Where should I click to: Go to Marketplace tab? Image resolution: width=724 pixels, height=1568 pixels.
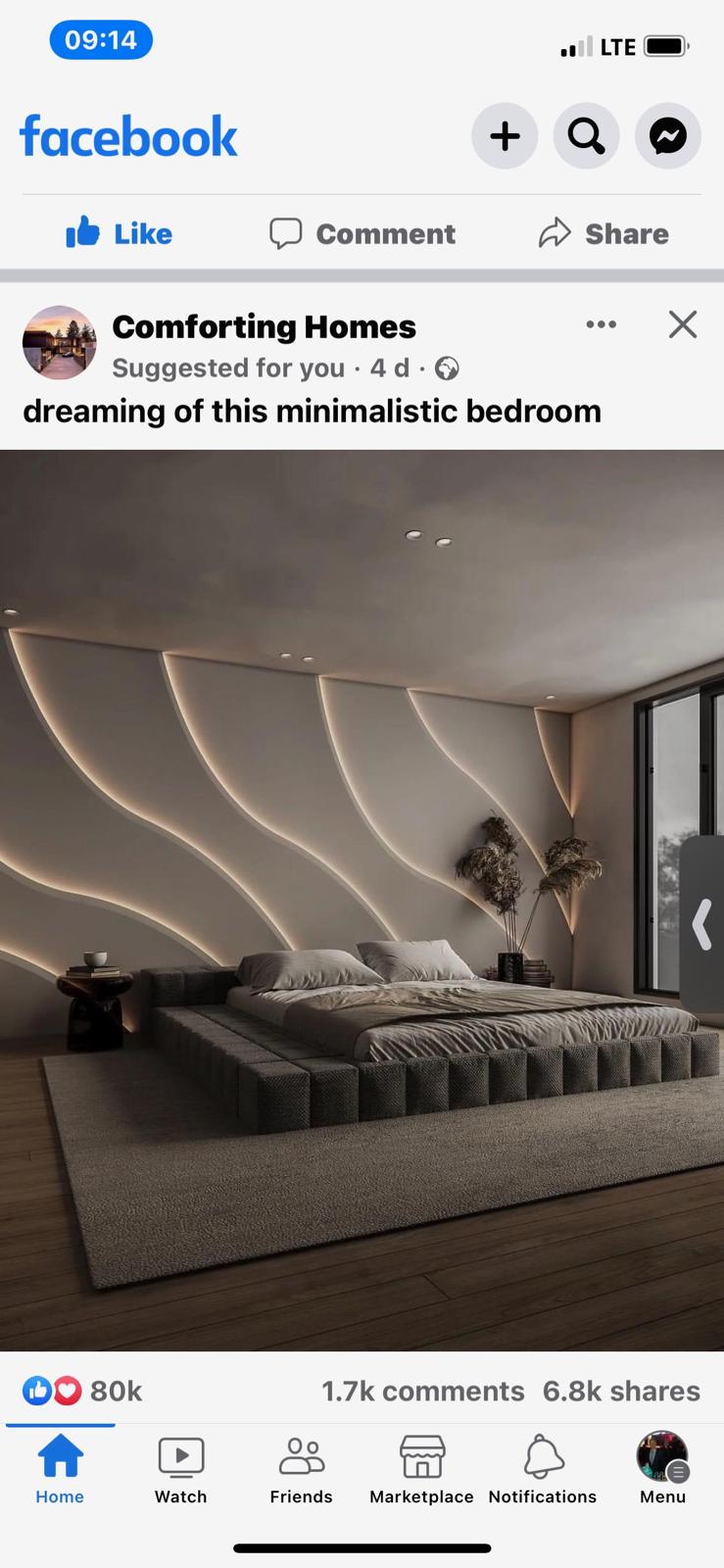coord(422,1469)
